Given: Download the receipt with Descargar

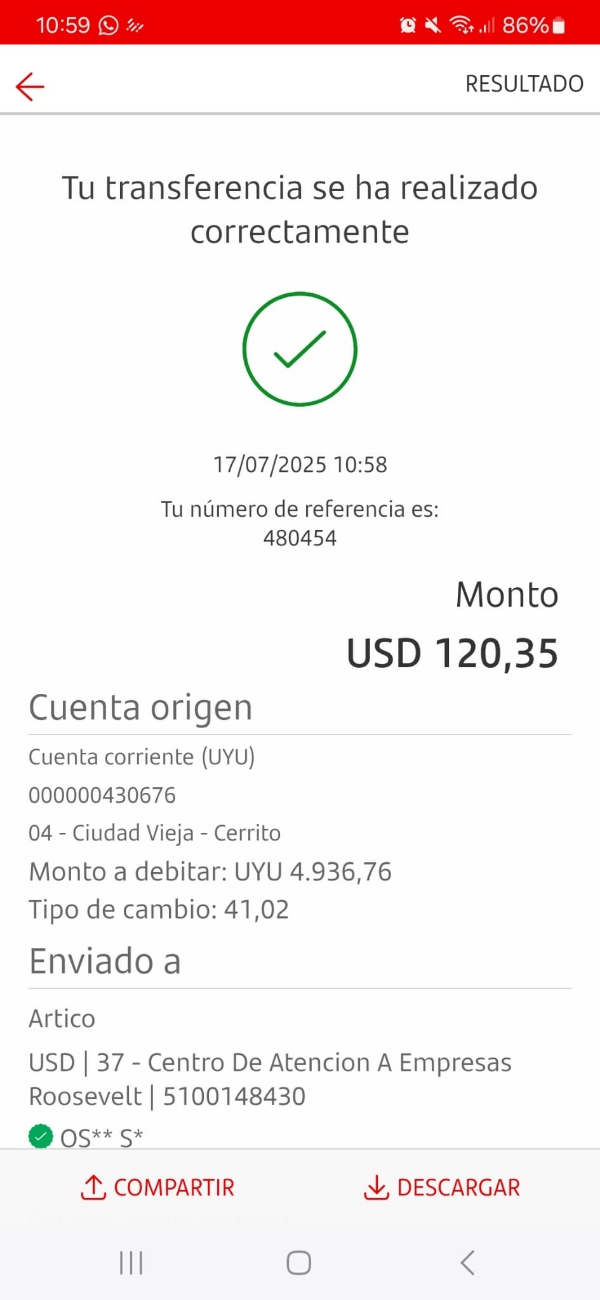Looking at the screenshot, I should coord(441,1188).
